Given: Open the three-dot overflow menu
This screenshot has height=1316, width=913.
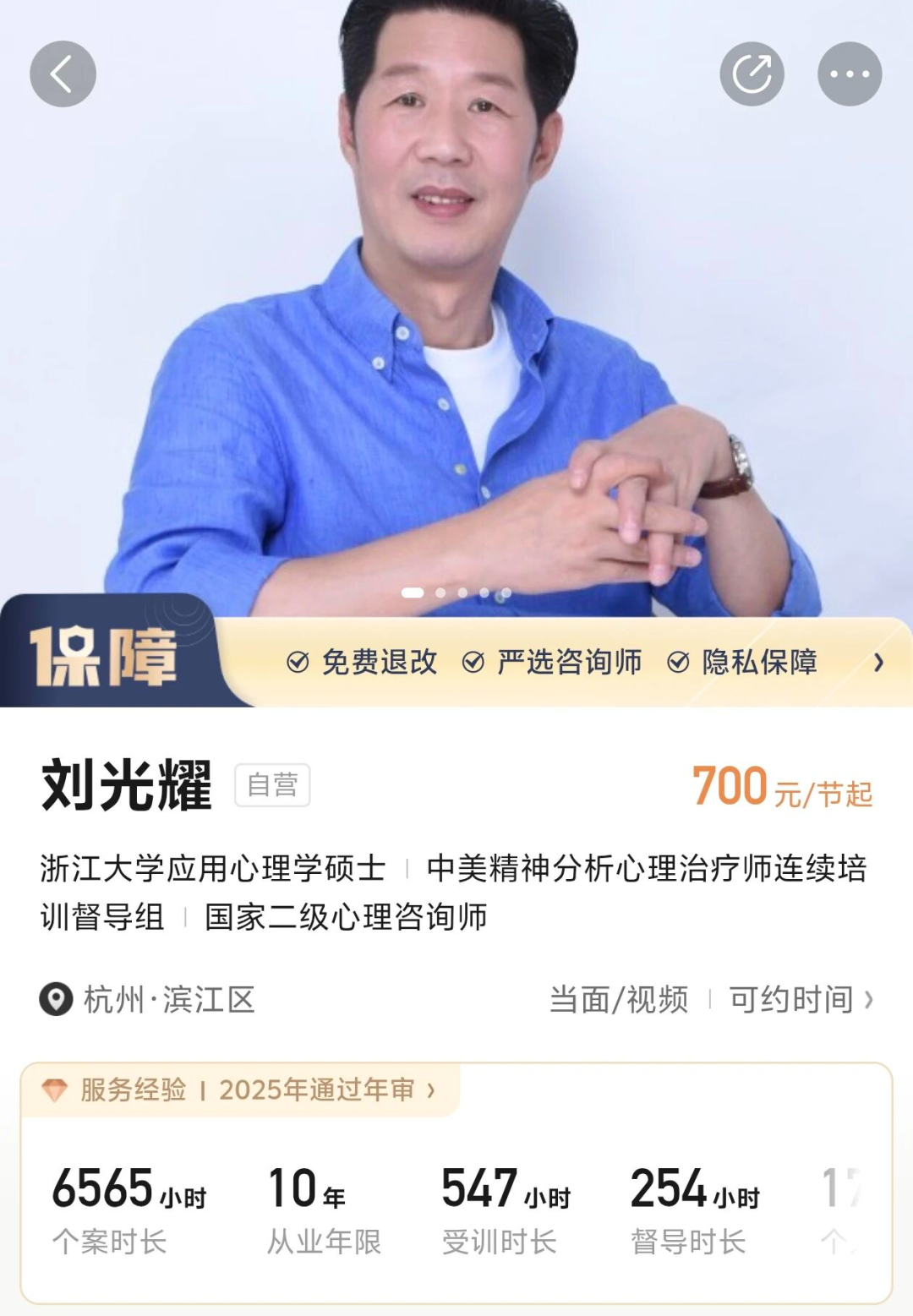Looking at the screenshot, I should (850, 74).
